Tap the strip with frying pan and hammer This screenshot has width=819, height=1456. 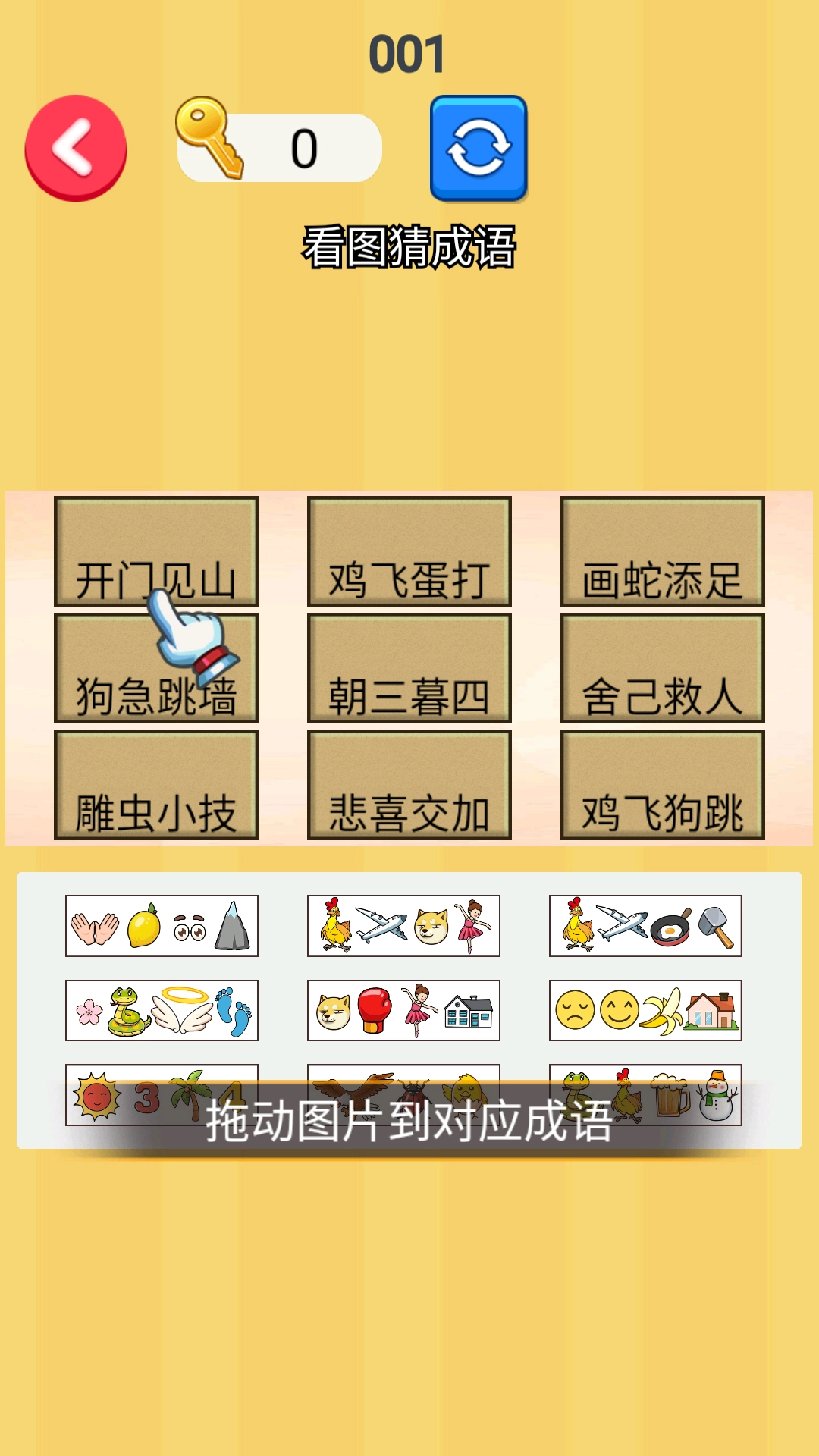point(645,927)
